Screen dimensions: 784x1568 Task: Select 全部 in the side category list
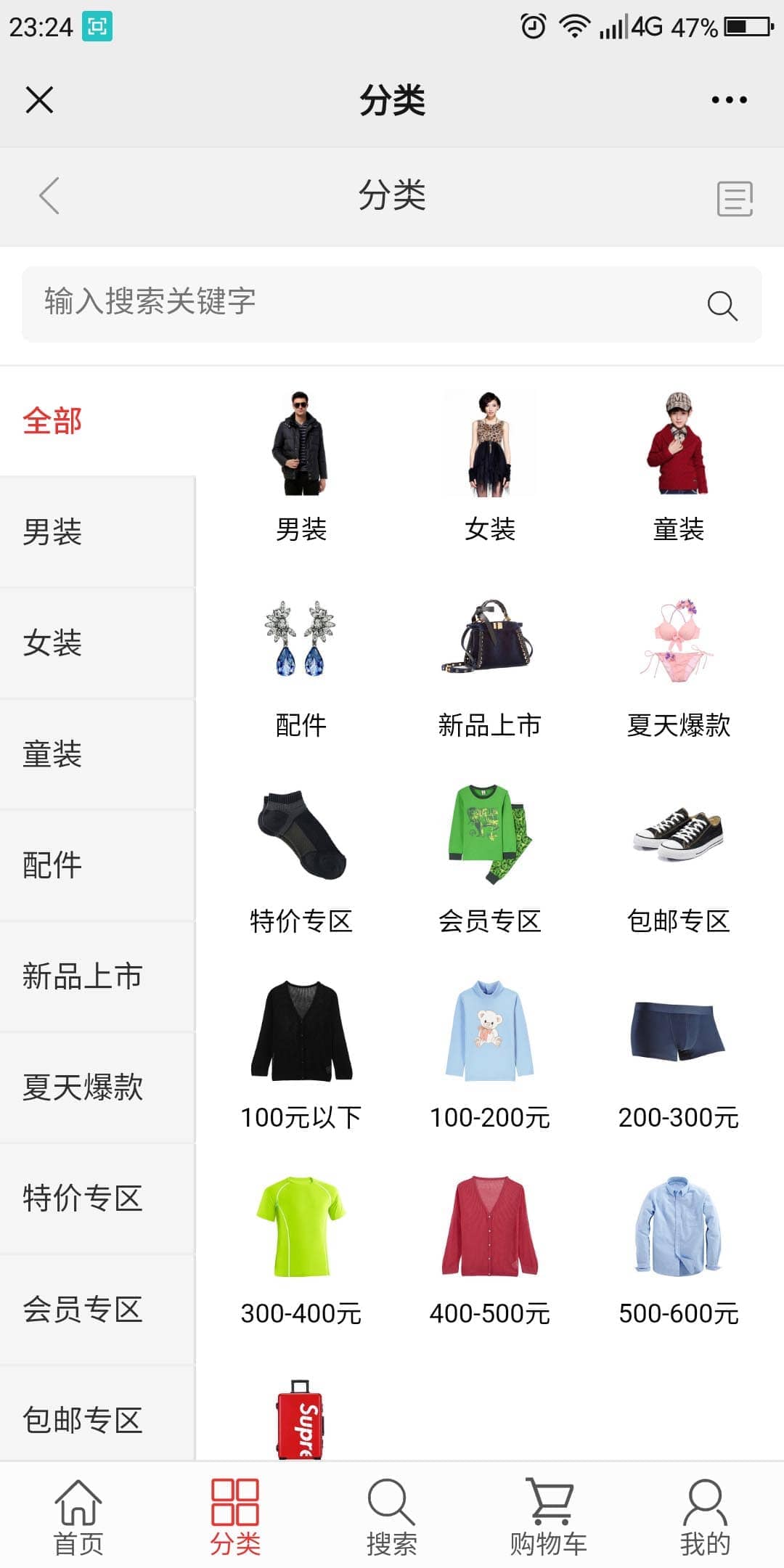tap(52, 421)
